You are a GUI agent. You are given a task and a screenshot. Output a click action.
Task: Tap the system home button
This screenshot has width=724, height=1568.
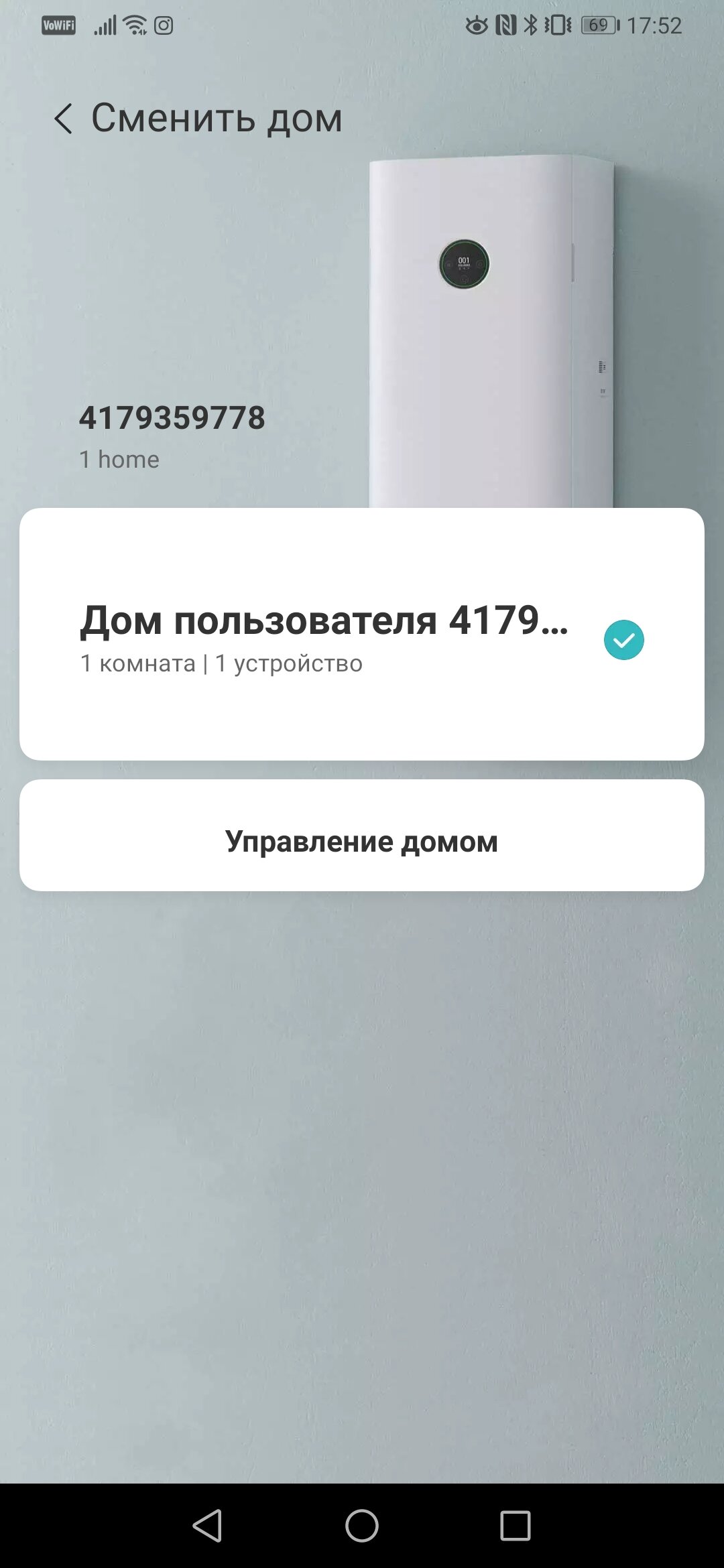362,1526
